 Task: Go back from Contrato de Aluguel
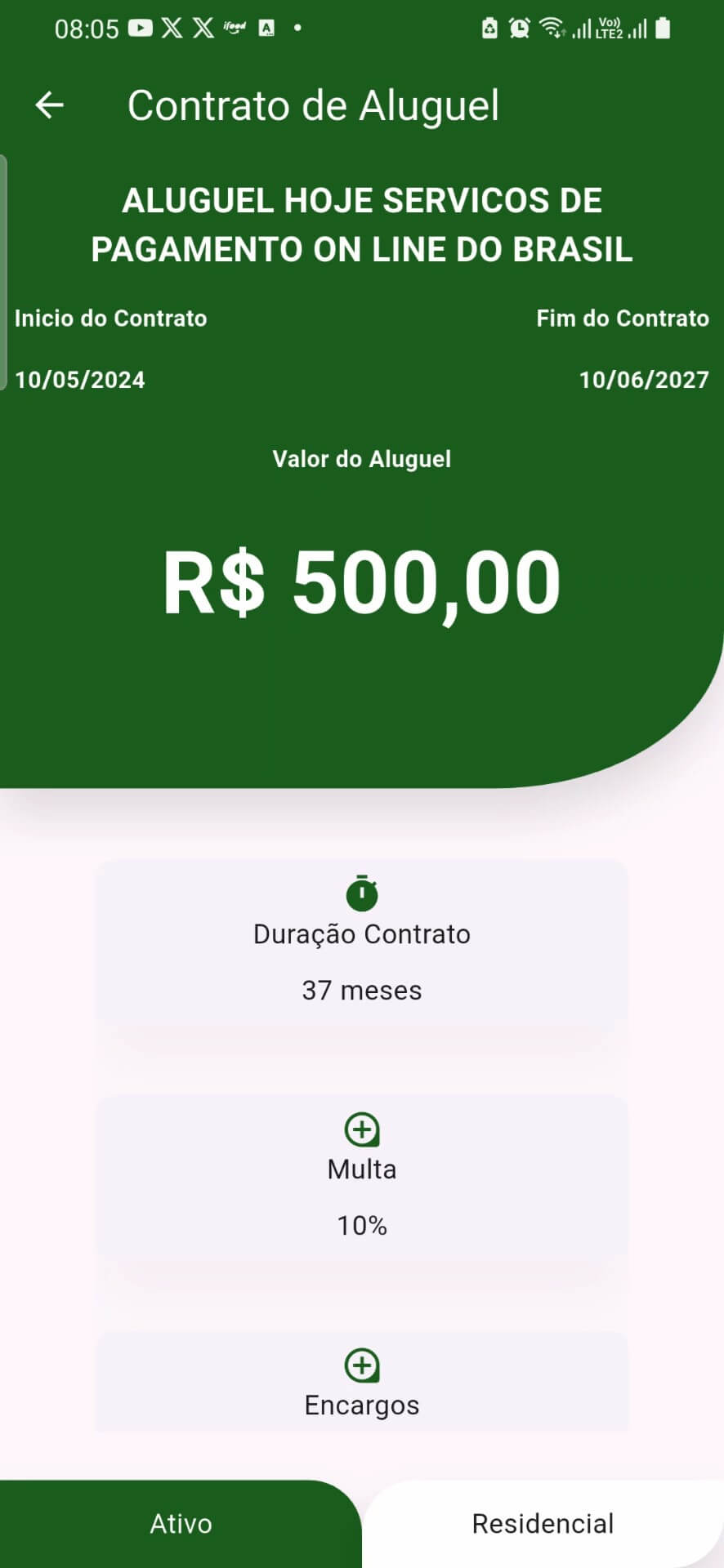pos(50,105)
